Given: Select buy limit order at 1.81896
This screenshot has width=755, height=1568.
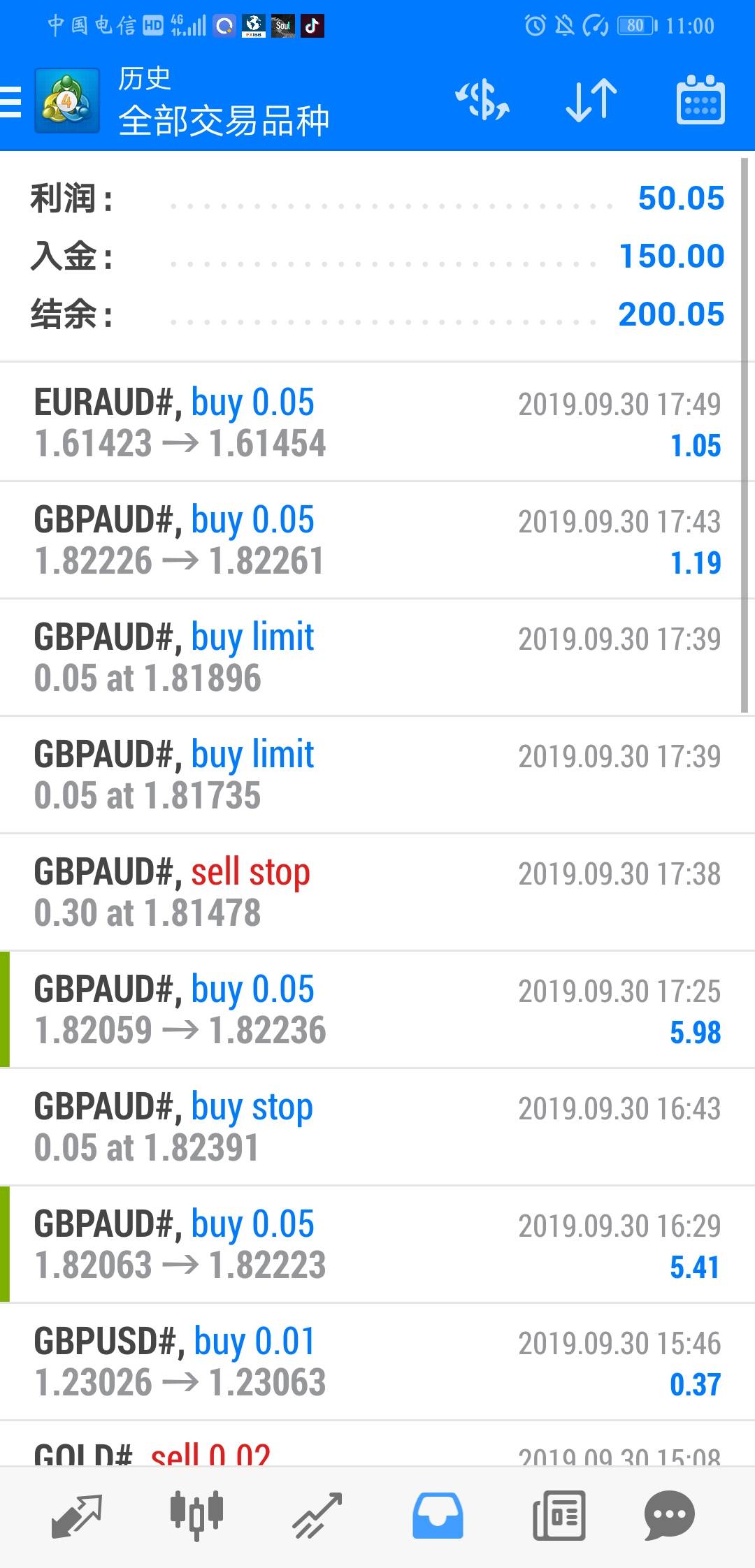Looking at the screenshot, I should 377,657.
